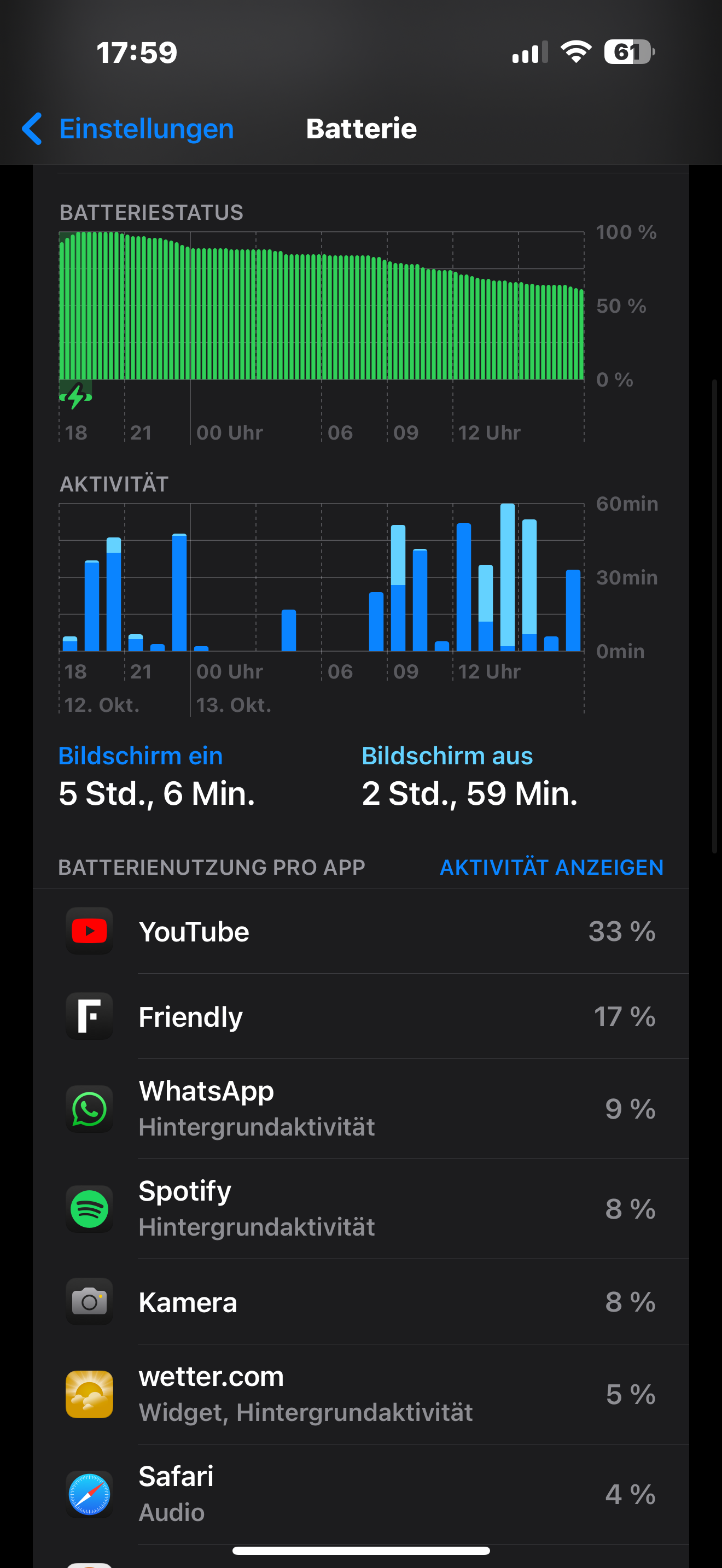Open the Safari usage row
The height and width of the screenshot is (1568, 722).
360,1494
